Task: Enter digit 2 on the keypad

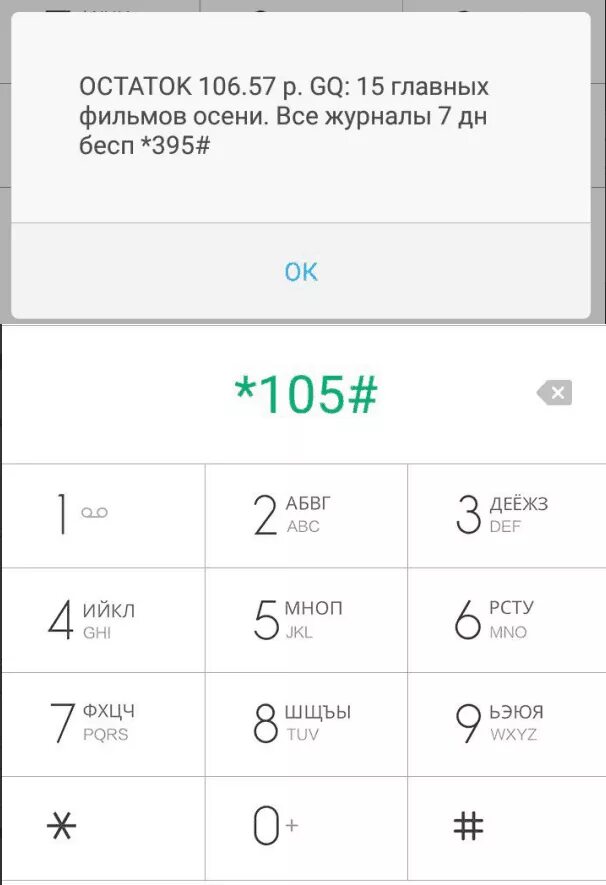Action: coord(305,515)
